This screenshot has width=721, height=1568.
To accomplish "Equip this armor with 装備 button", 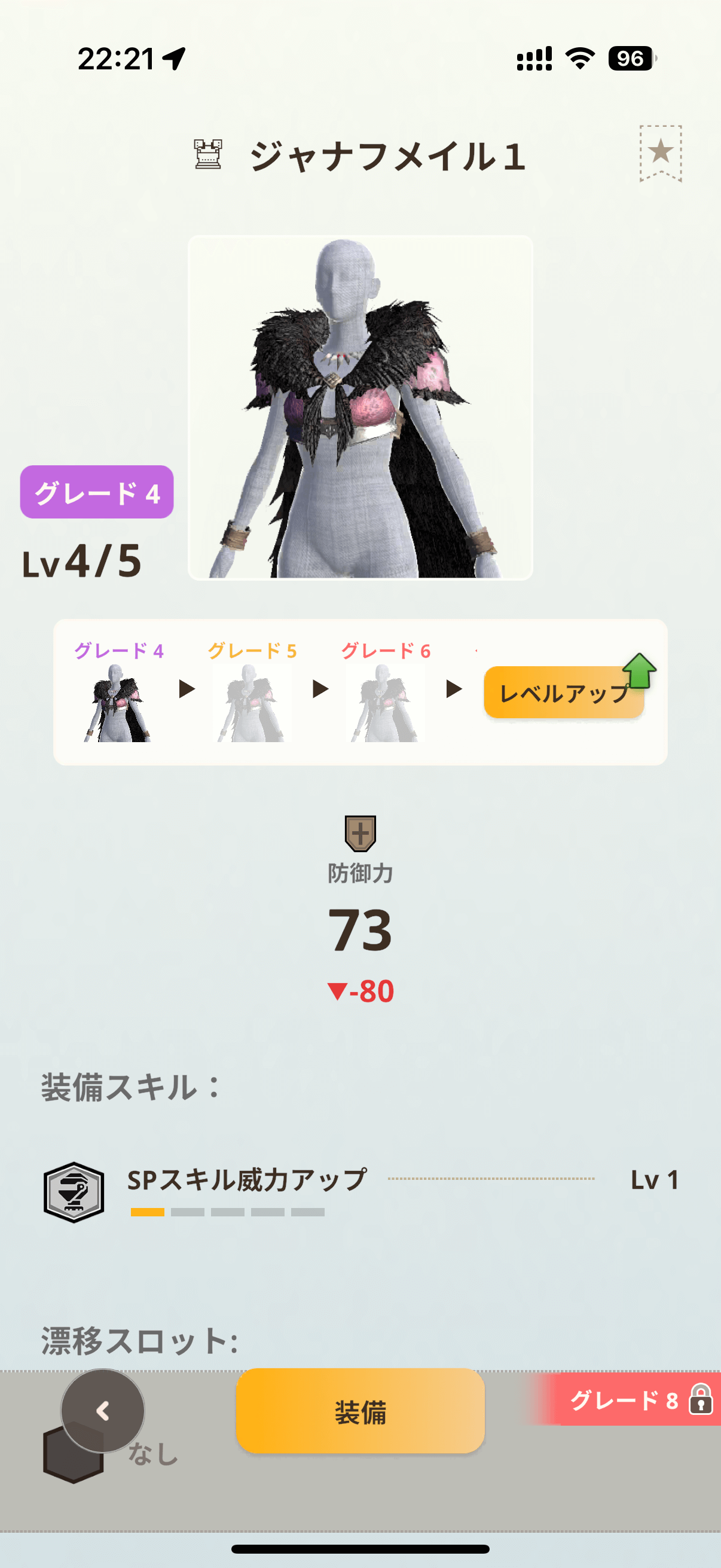I will (360, 1411).
